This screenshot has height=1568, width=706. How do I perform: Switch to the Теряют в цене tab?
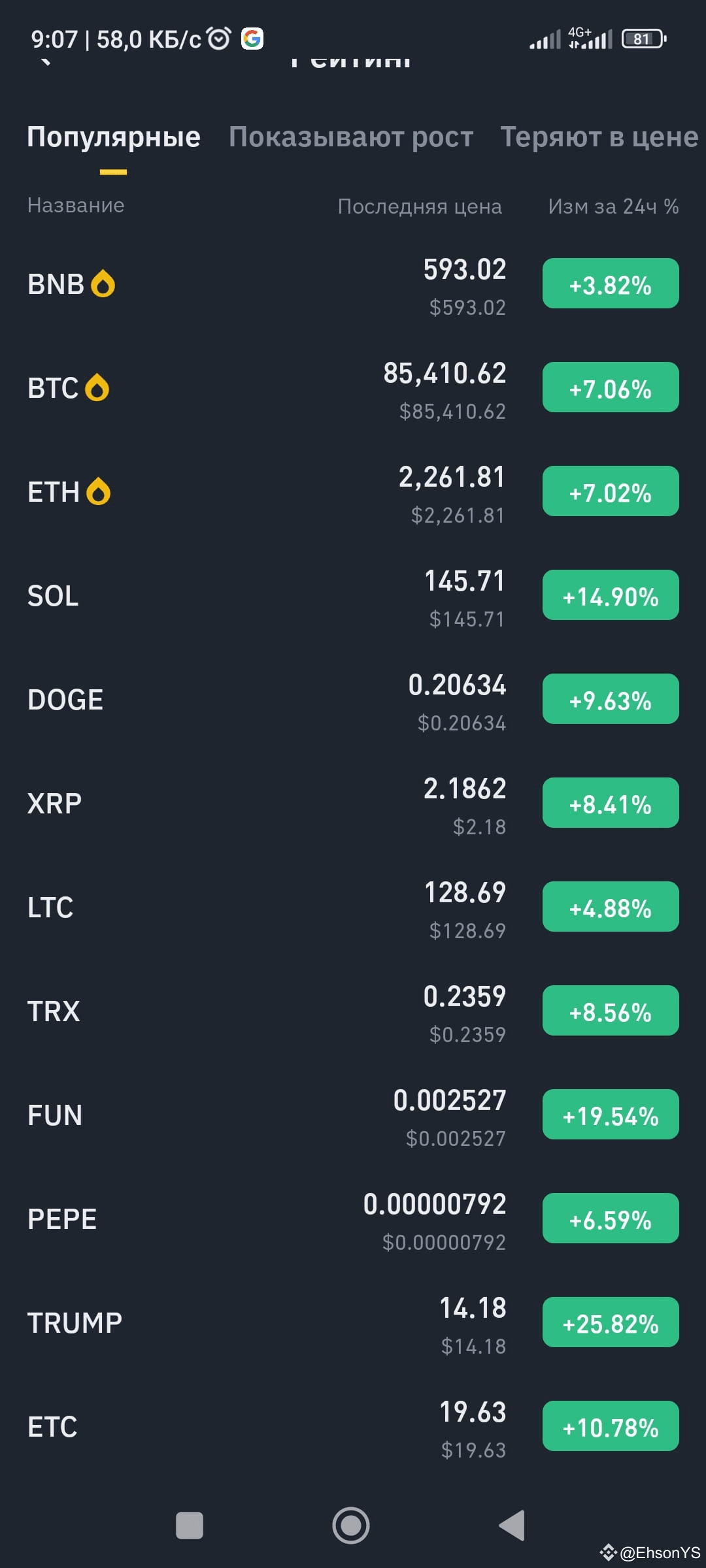pyautogui.click(x=599, y=137)
